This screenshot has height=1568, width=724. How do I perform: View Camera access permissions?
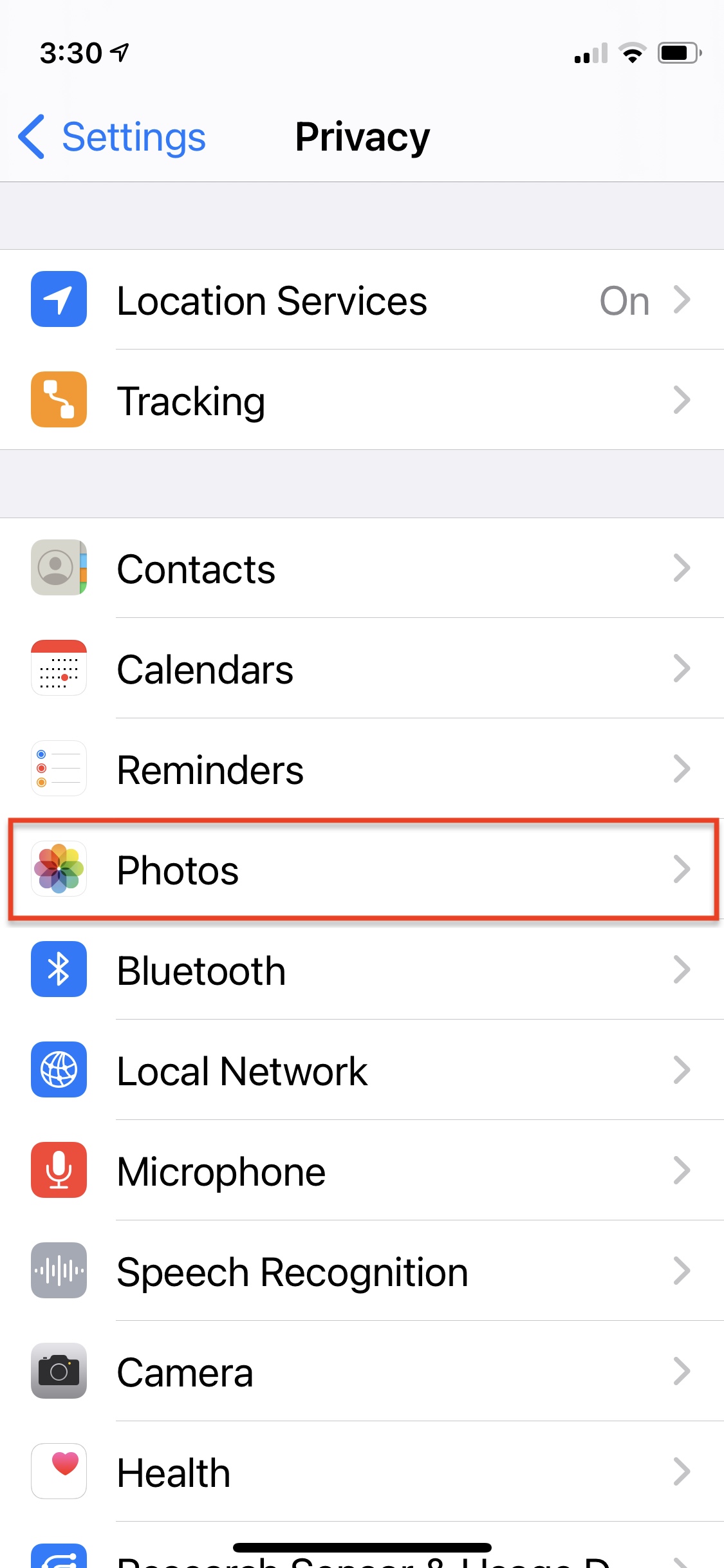(x=362, y=1372)
